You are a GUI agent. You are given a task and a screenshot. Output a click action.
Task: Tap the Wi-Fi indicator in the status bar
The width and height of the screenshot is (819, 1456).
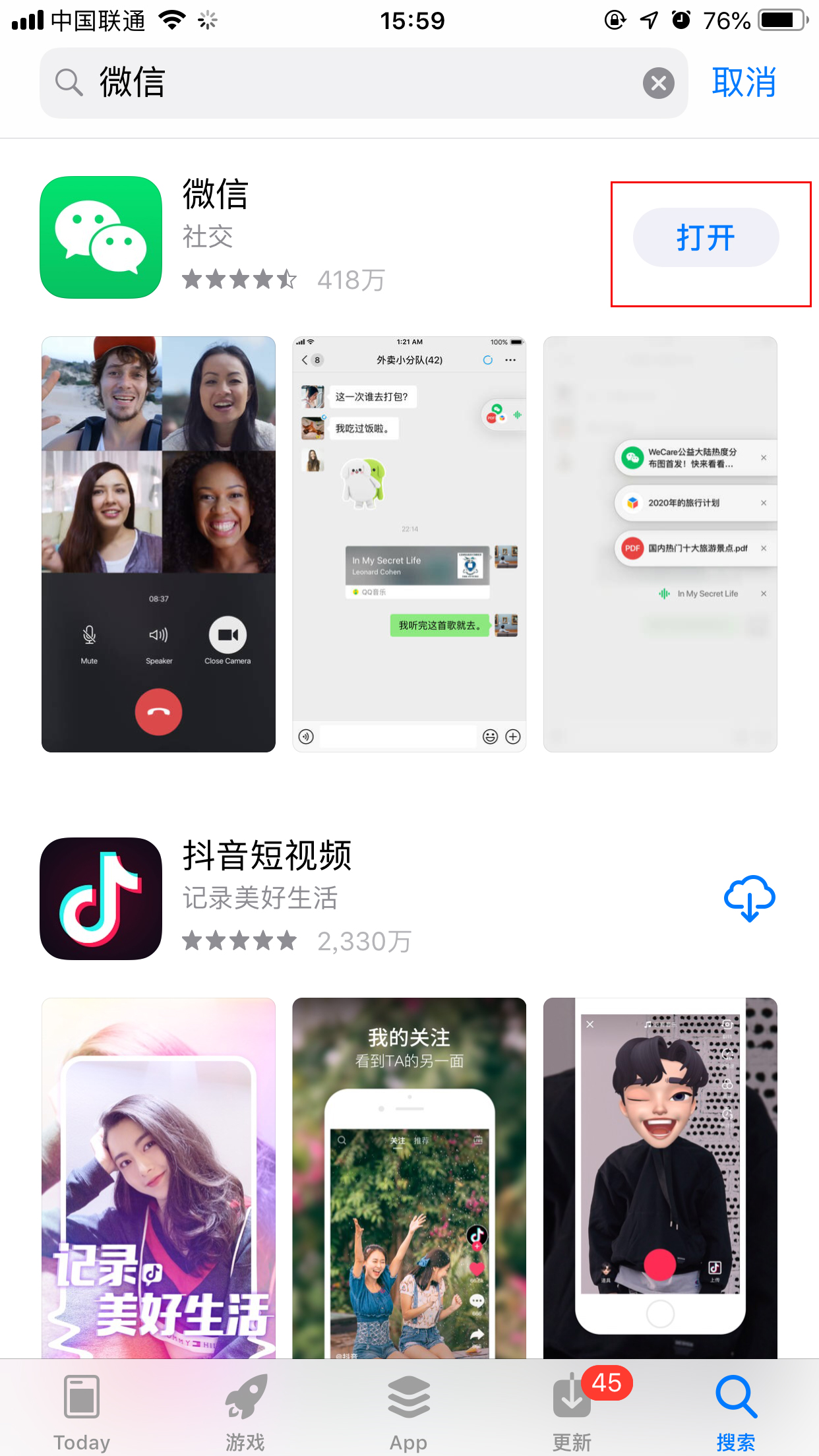point(172,20)
